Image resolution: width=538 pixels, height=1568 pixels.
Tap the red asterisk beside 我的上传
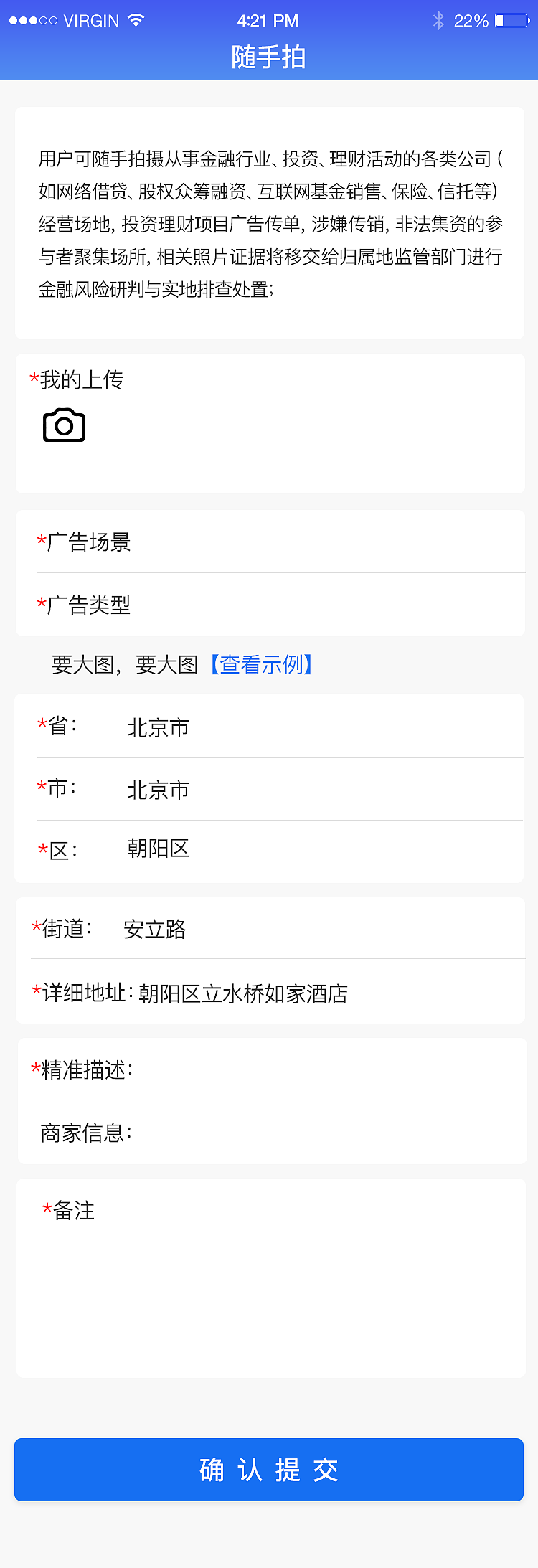34,379
